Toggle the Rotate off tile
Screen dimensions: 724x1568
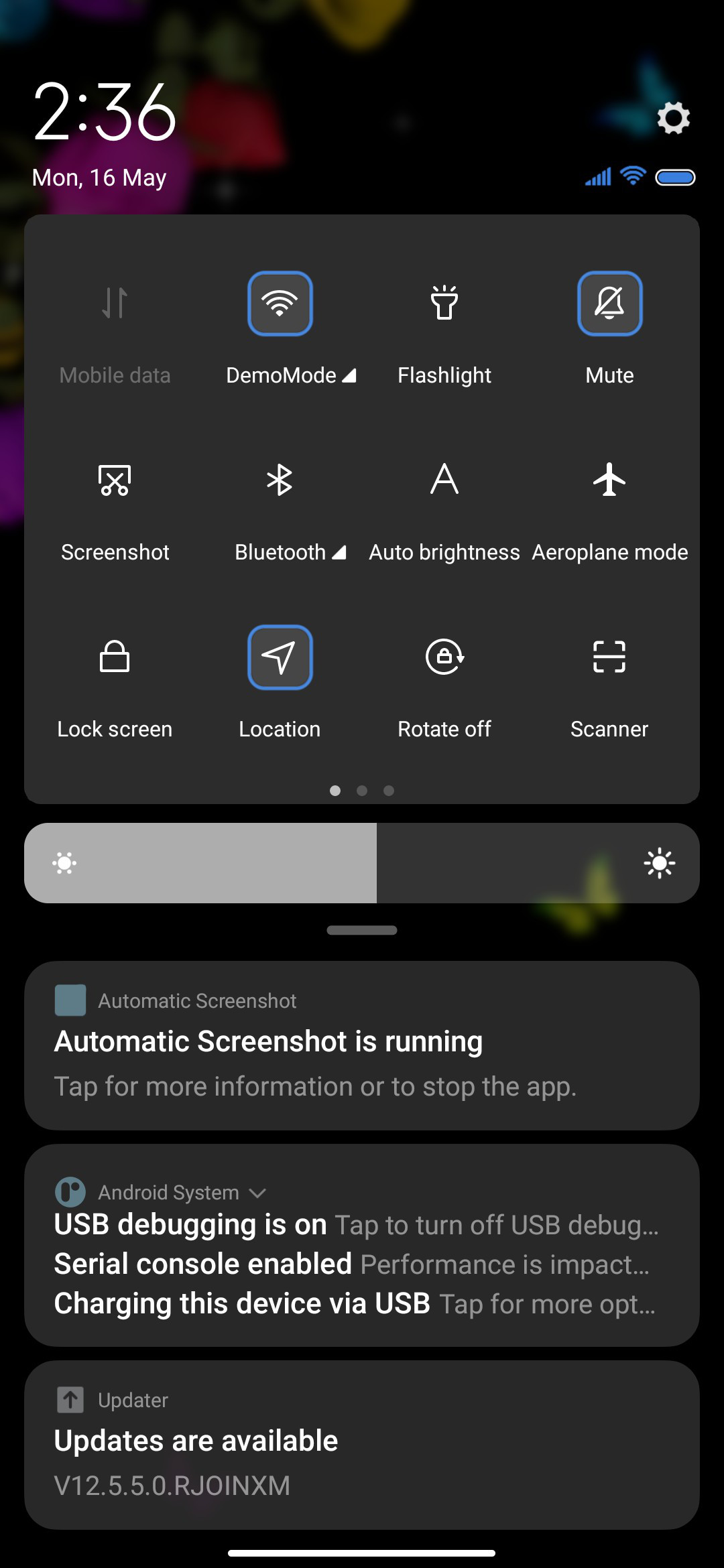(444, 657)
